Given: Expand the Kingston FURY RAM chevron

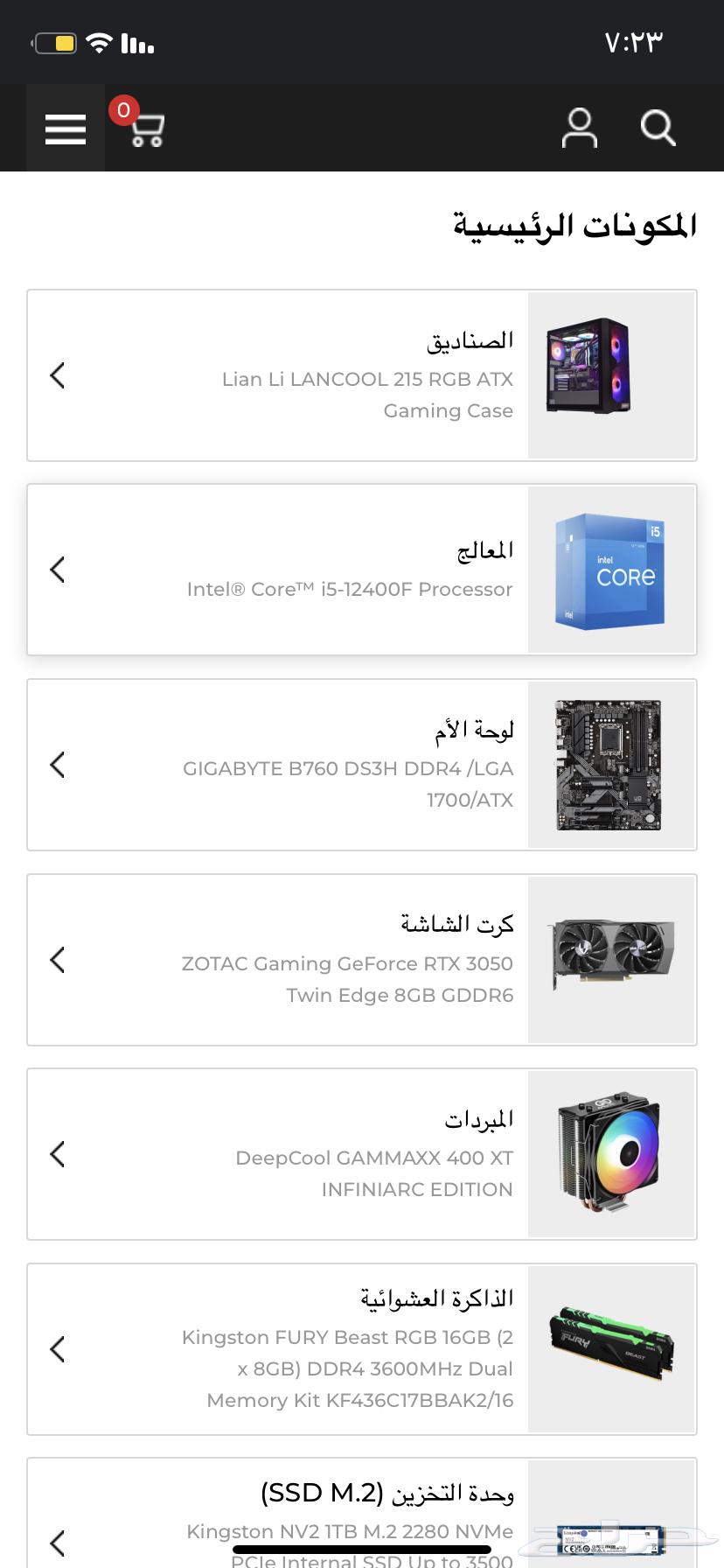Looking at the screenshot, I should (x=57, y=1349).
